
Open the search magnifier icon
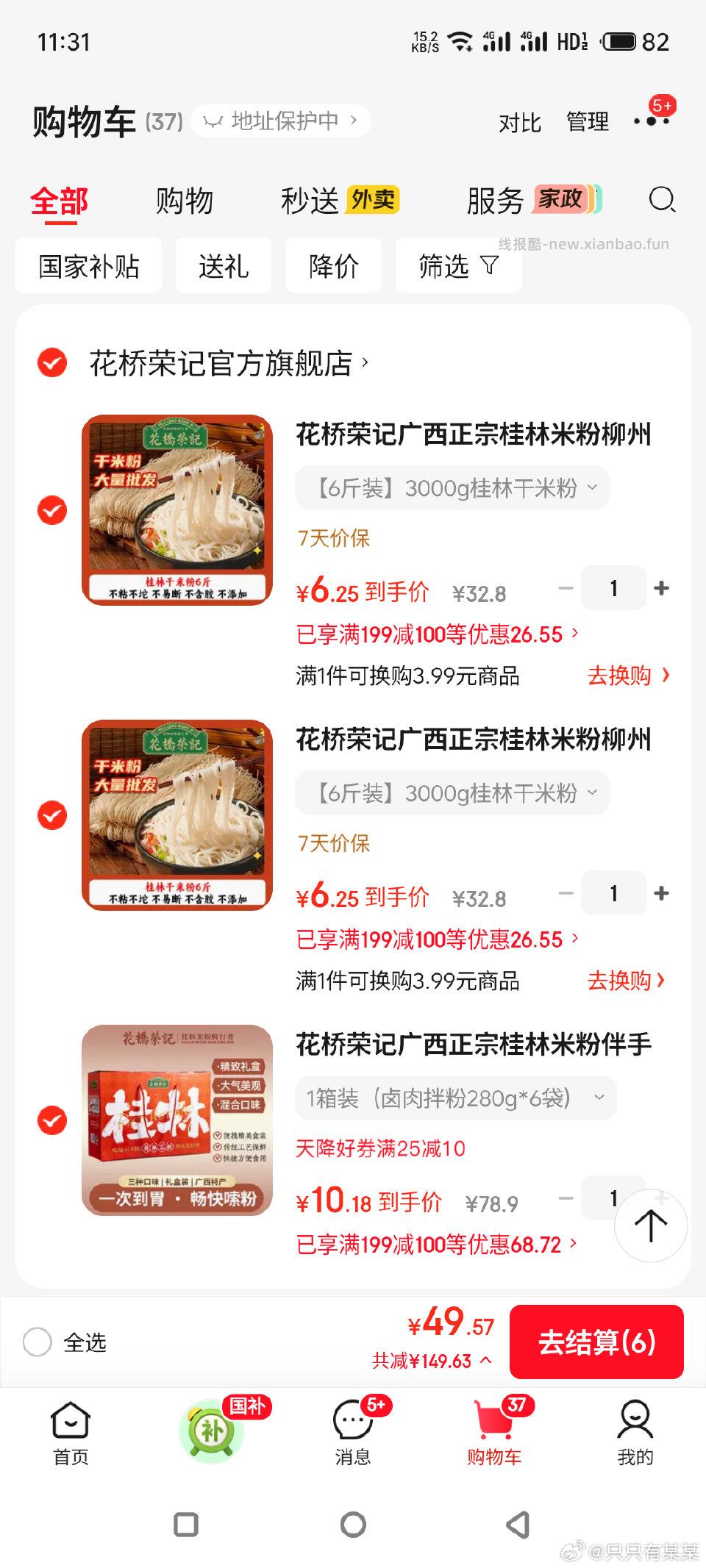(x=663, y=200)
